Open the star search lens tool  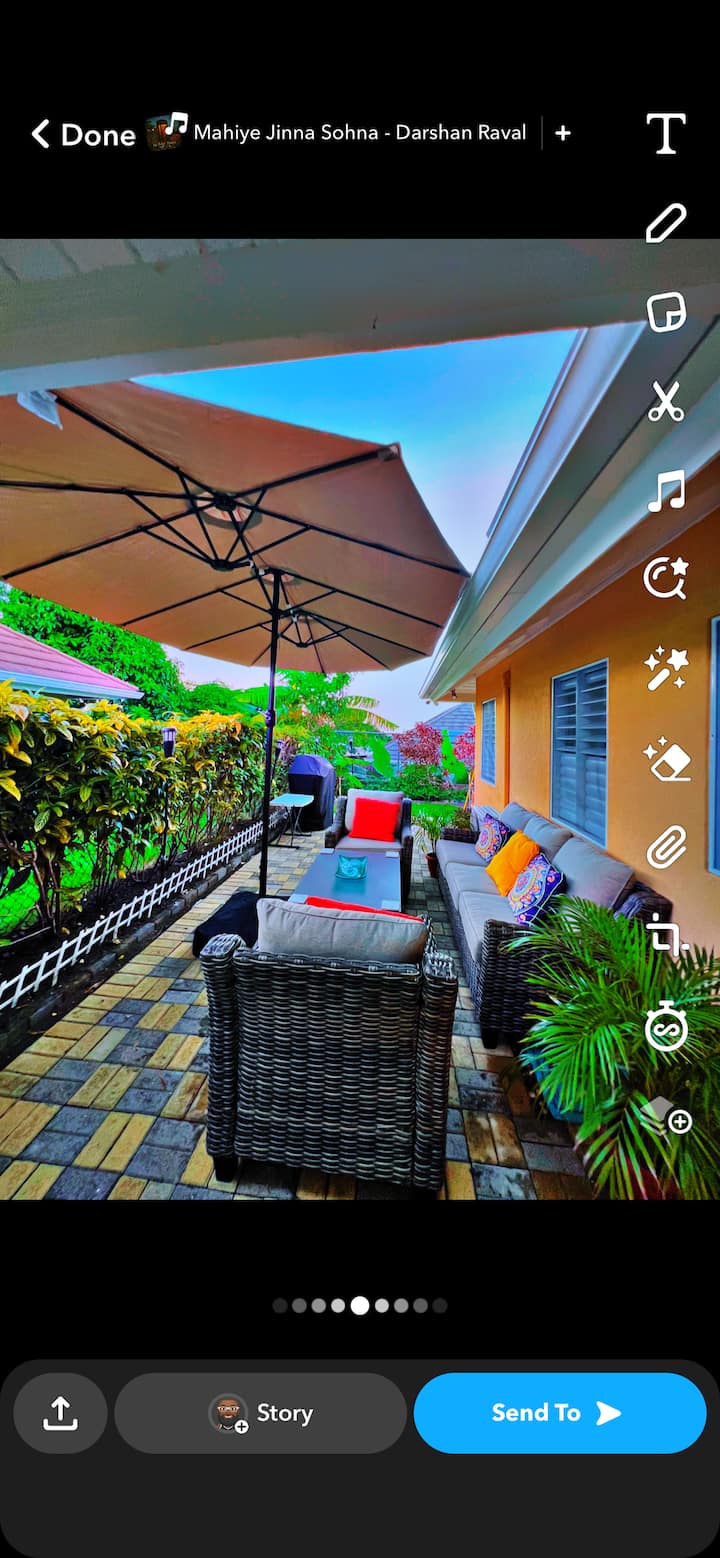(x=666, y=578)
